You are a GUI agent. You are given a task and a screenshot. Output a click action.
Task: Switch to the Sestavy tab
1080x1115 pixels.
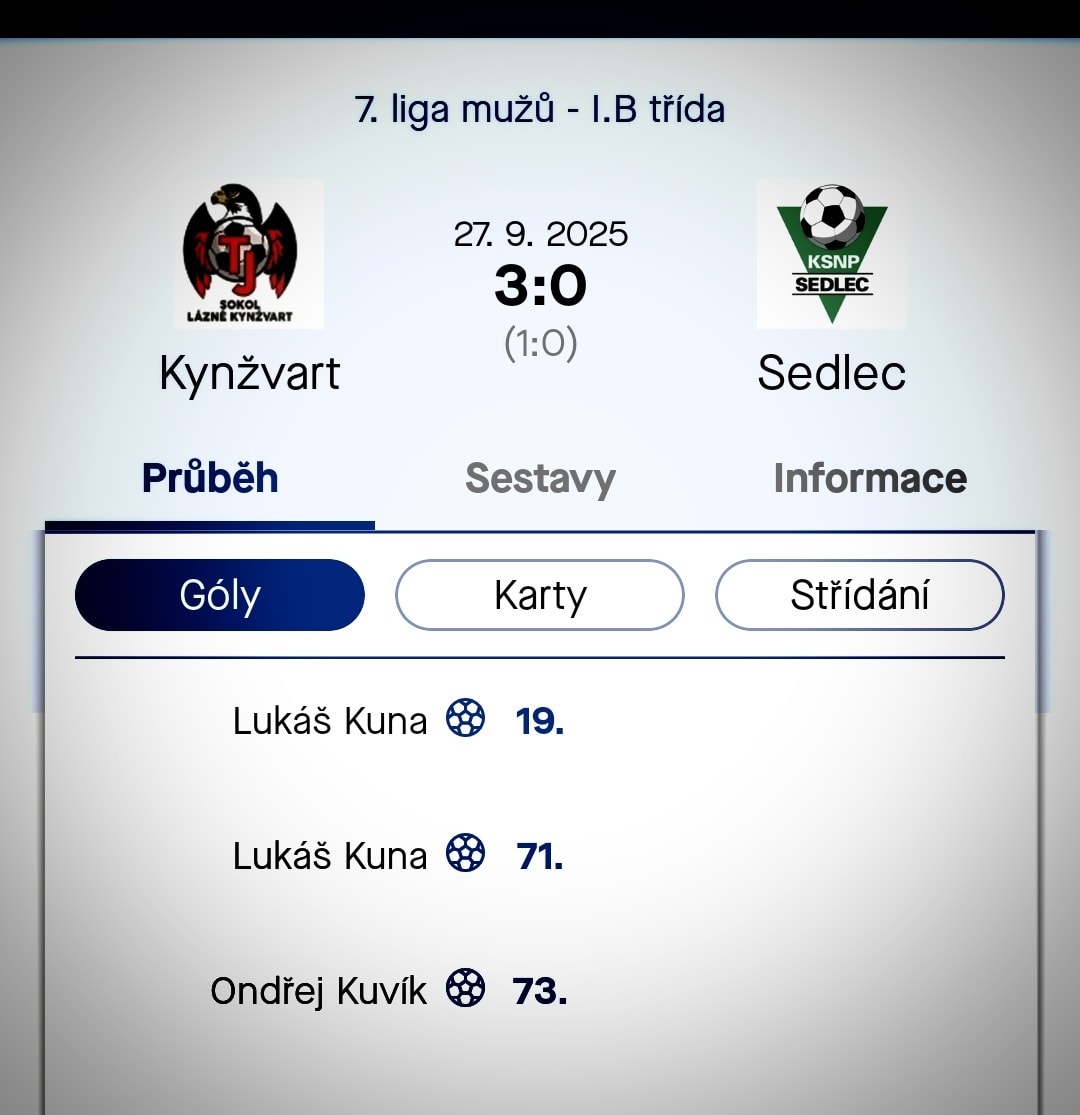pyautogui.click(x=540, y=479)
